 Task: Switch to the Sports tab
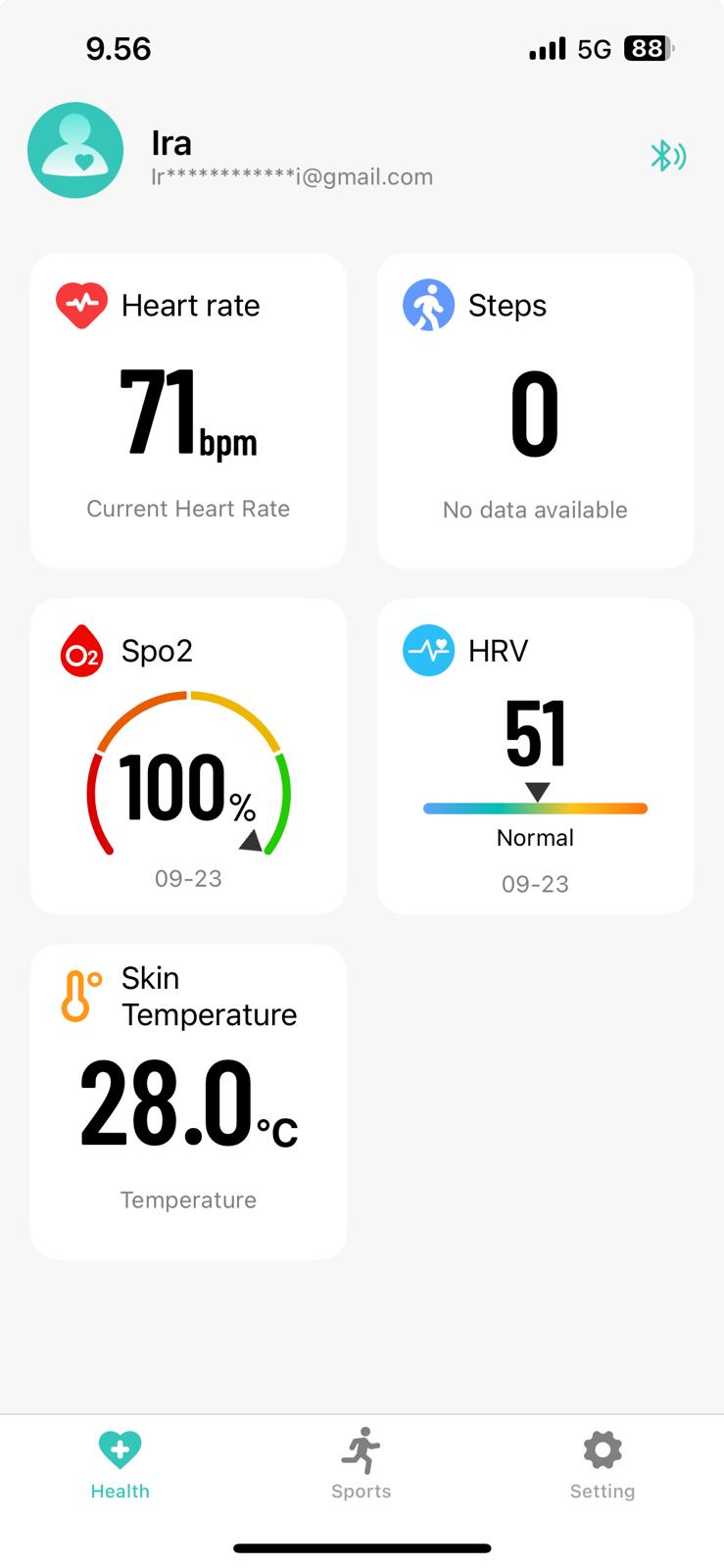(x=361, y=1464)
